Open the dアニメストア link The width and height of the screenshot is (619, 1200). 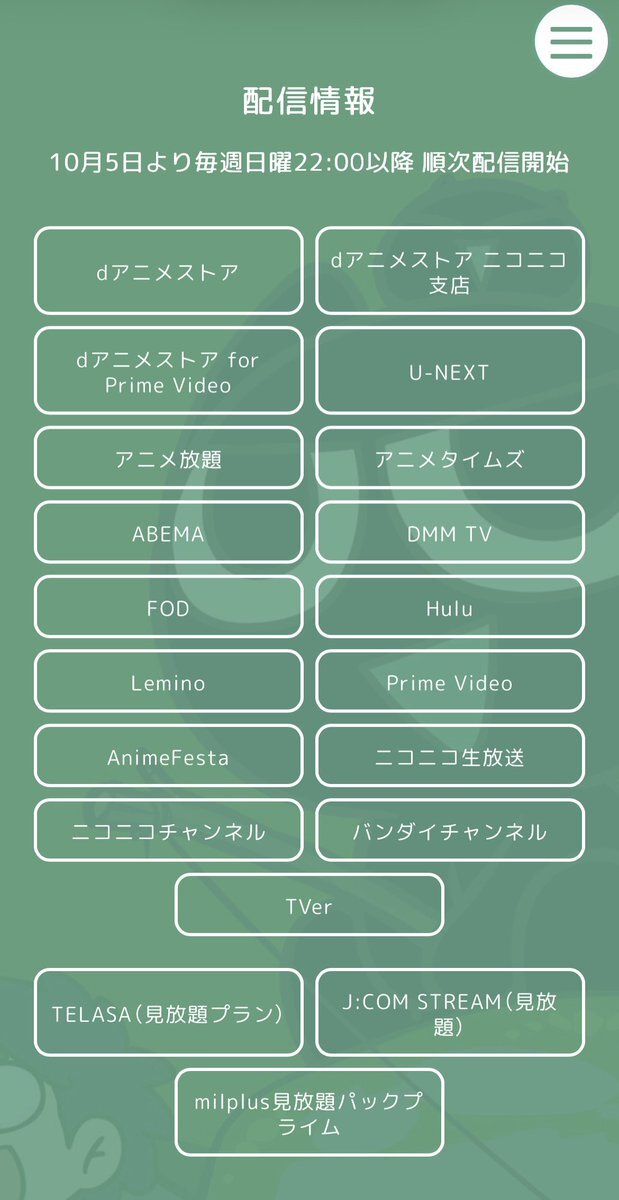coord(168,271)
